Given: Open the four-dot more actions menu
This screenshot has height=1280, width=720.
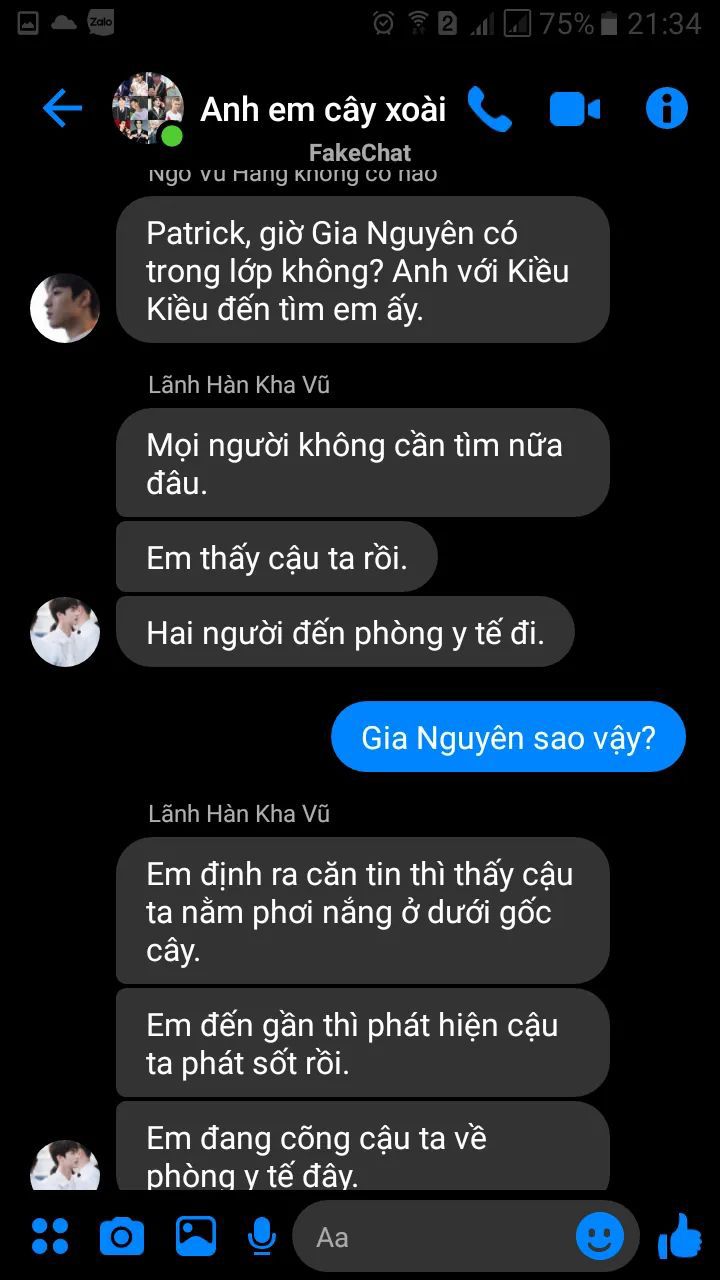Looking at the screenshot, I should [50, 1237].
